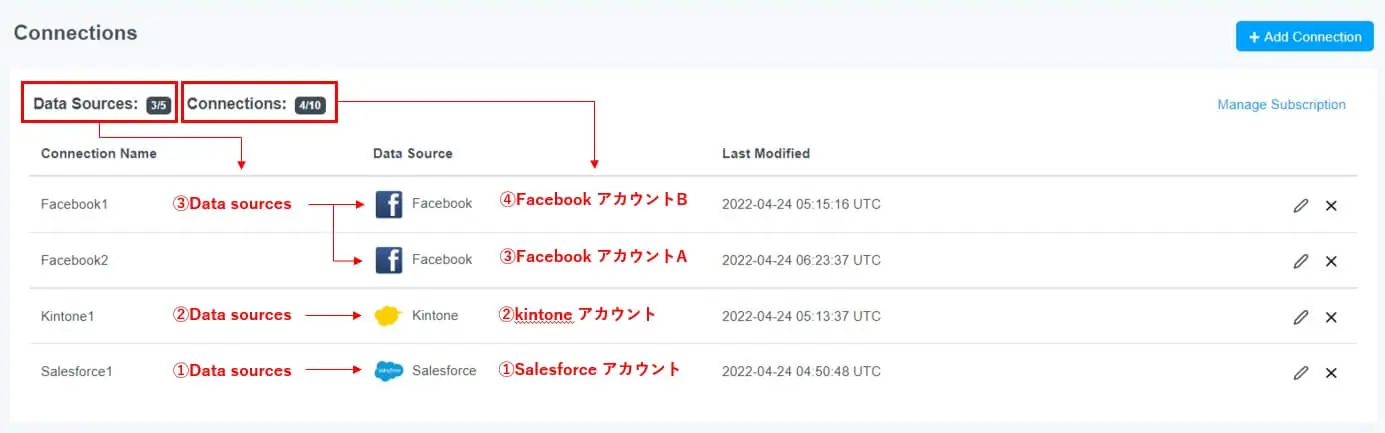
Task: Delete the Kintone1 connection
Action: [x=1331, y=317]
